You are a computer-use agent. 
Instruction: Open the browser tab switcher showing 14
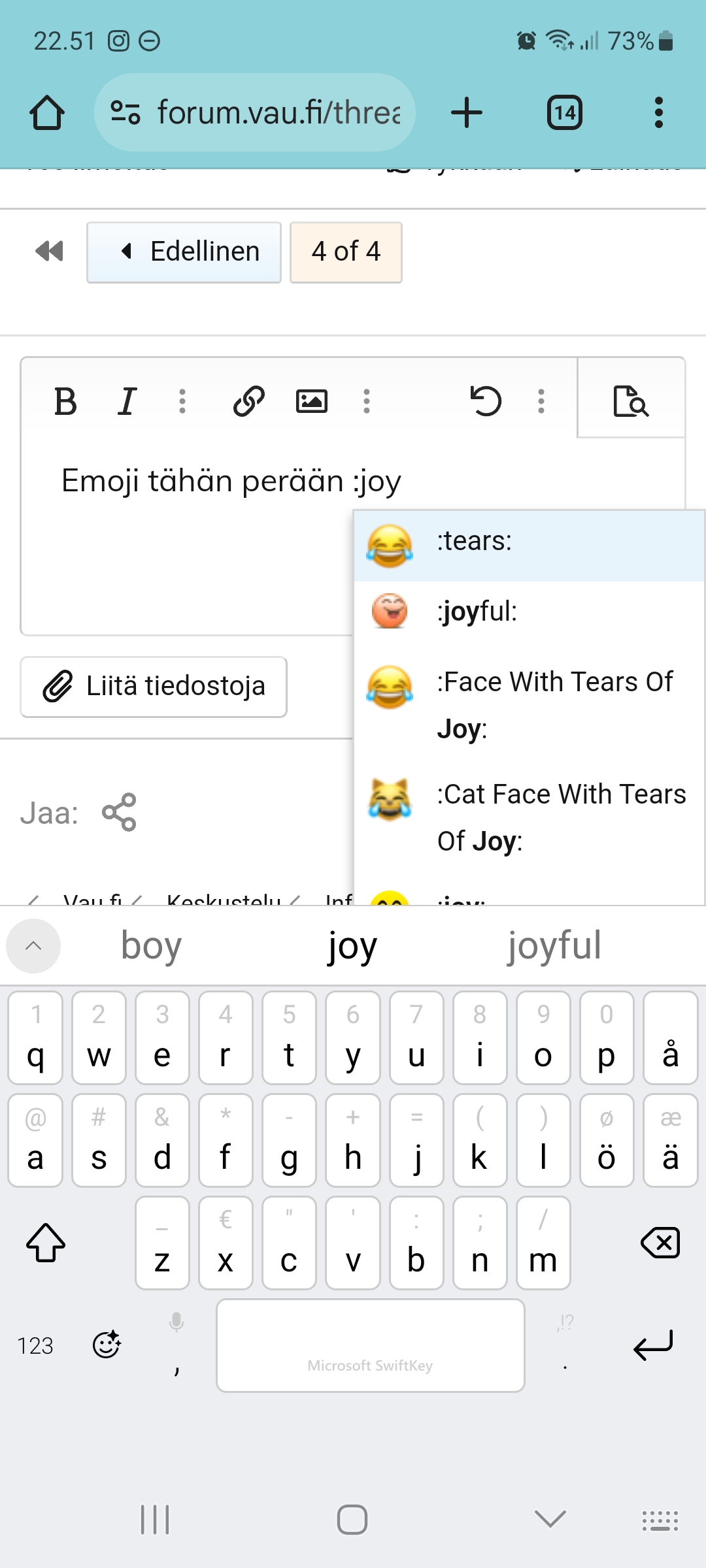click(565, 112)
